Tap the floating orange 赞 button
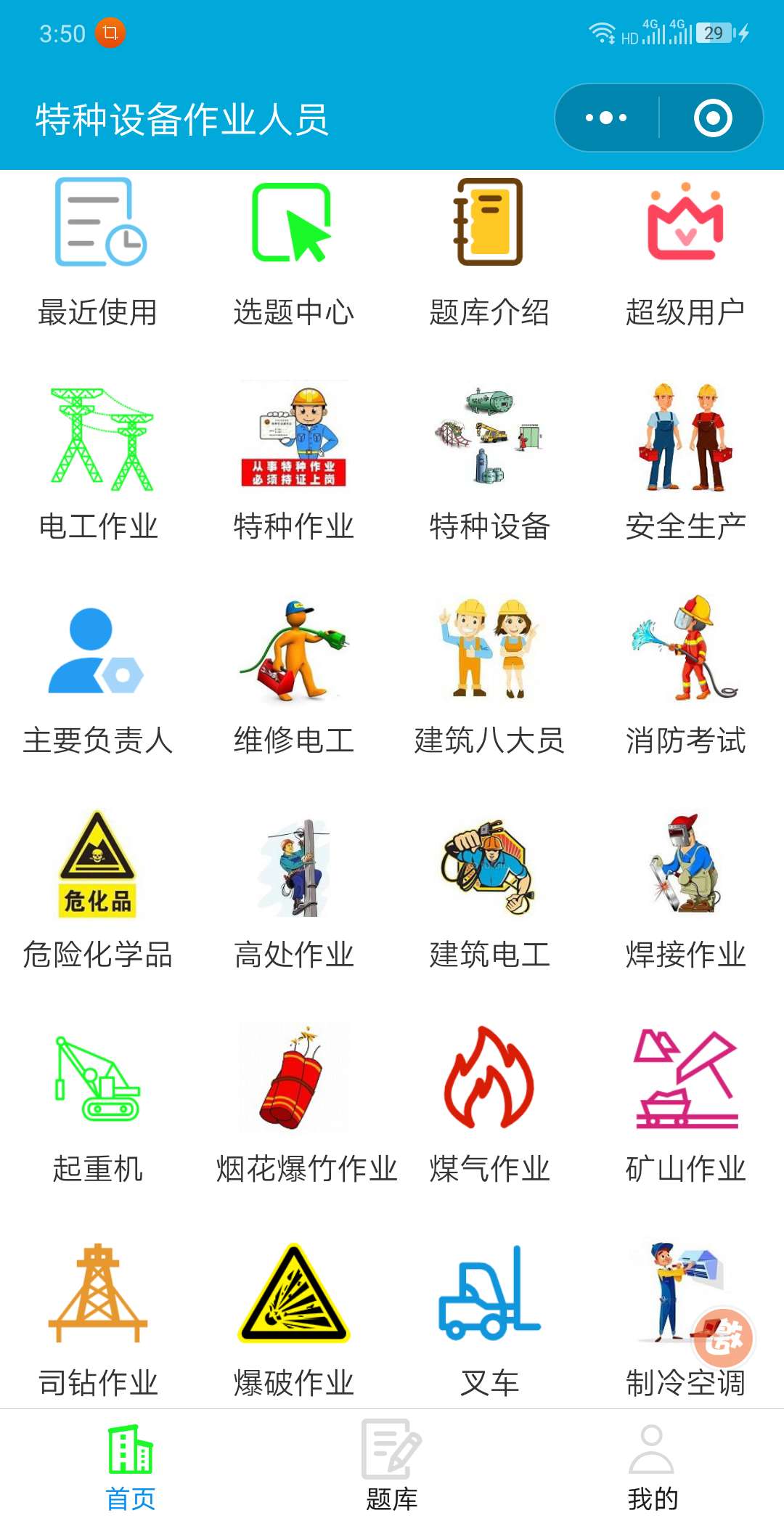Screen dimensions: 784x1526 722,1337
